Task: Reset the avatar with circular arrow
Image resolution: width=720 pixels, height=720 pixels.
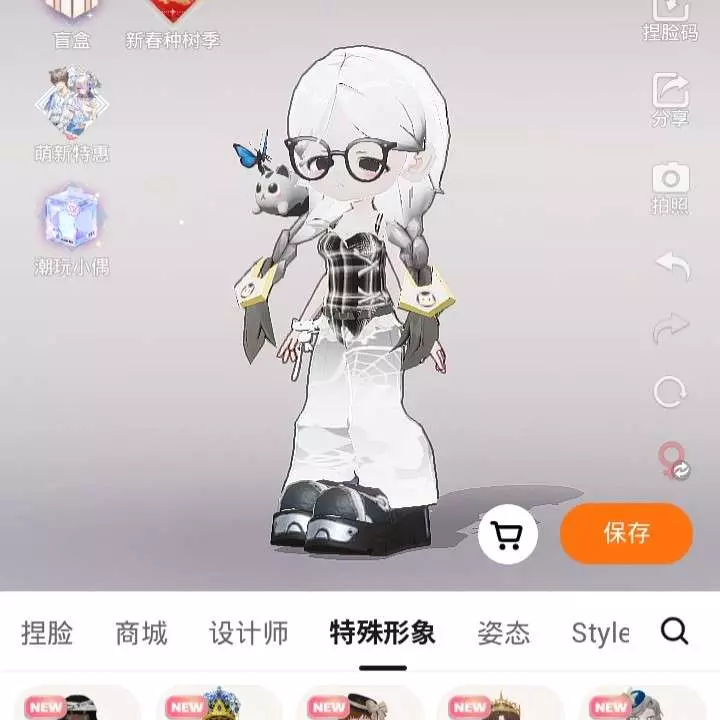Action: coord(671,391)
